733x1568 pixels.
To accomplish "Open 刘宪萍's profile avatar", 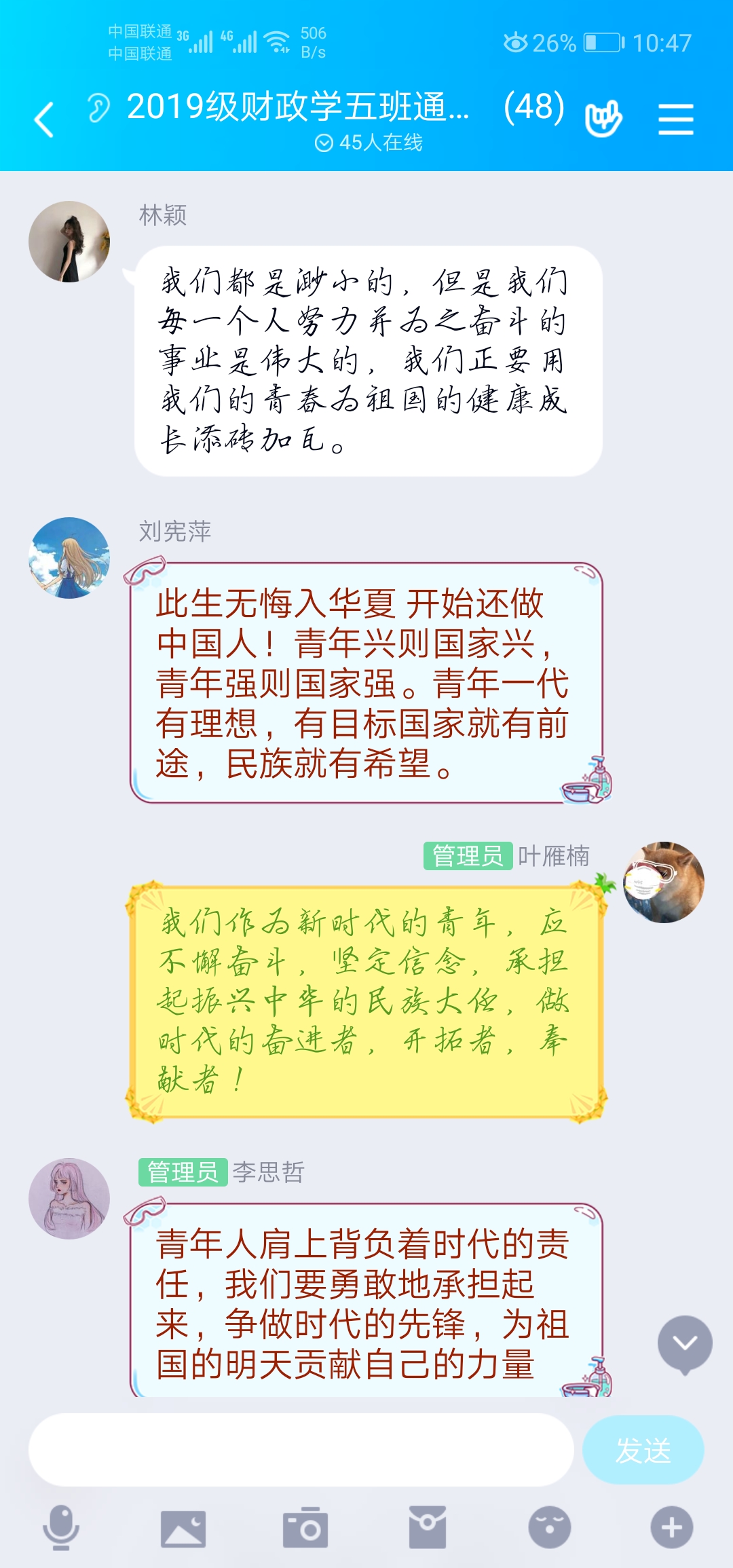I will coord(69,558).
